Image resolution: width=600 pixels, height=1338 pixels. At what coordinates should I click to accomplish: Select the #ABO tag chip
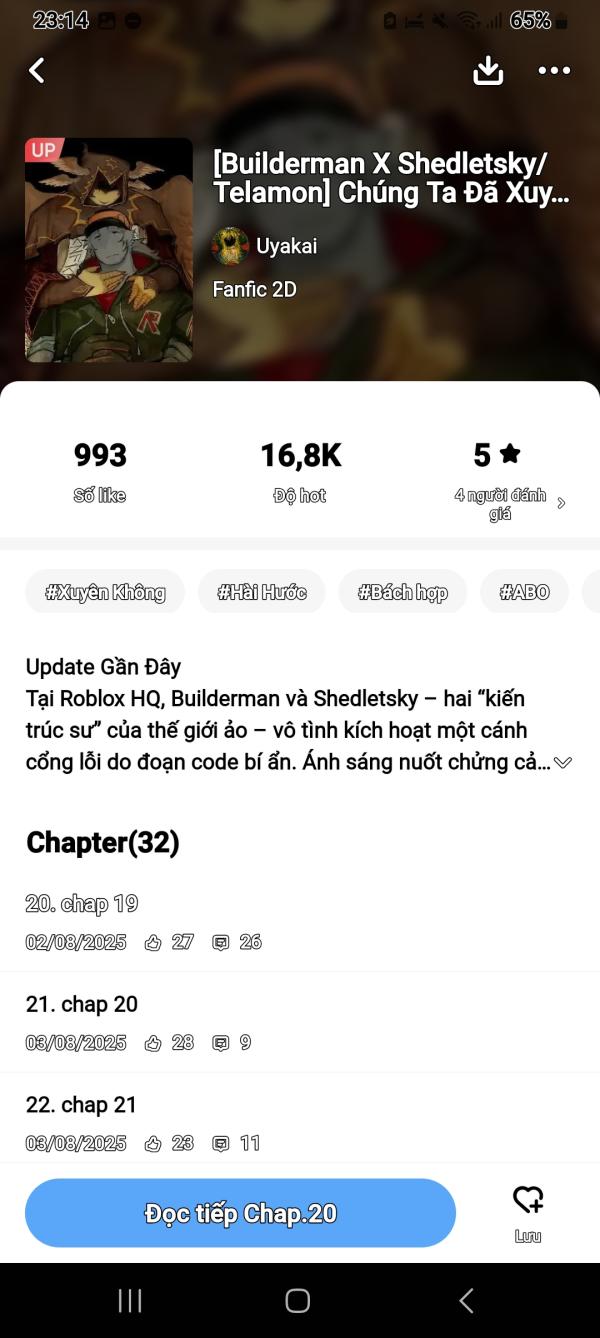point(525,592)
